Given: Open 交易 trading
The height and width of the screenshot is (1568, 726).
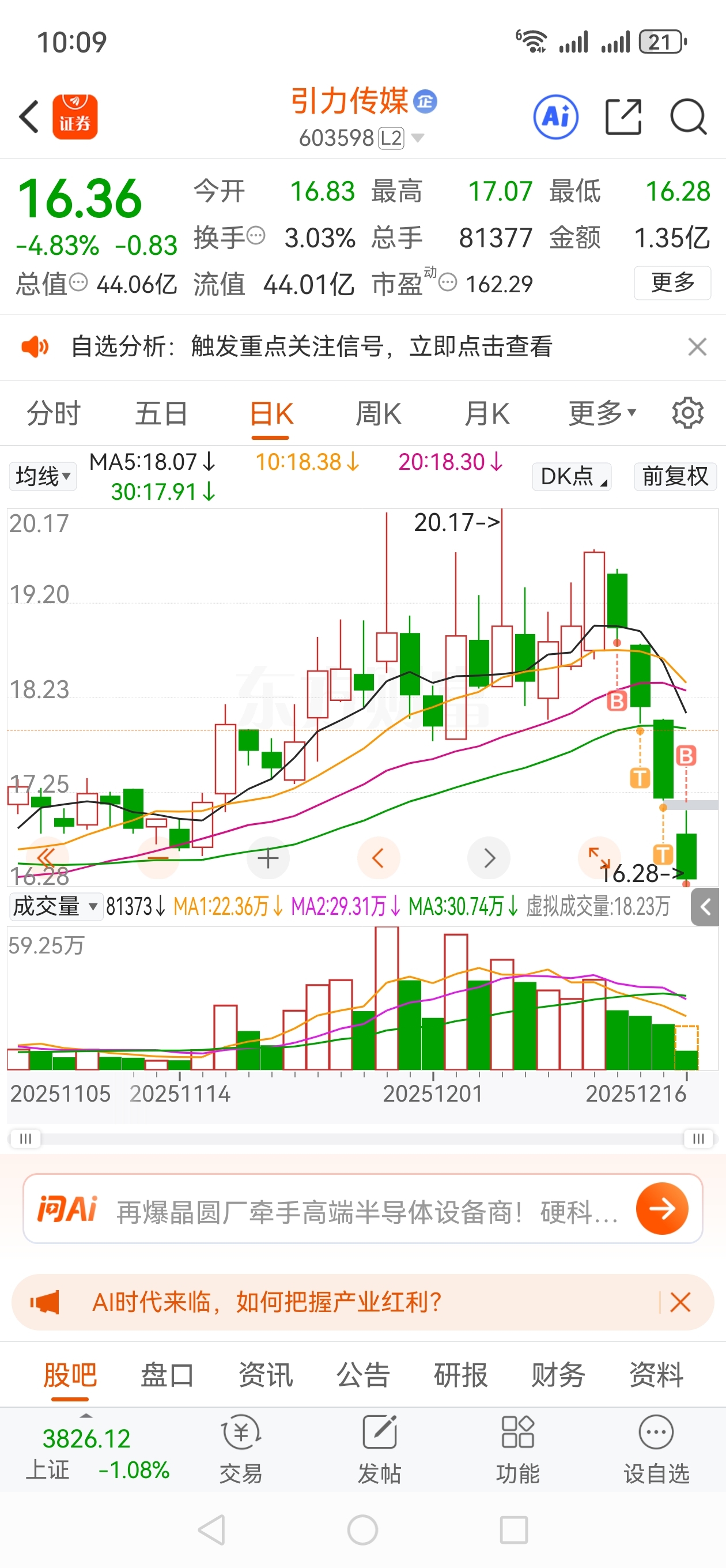Looking at the screenshot, I should [x=241, y=1449].
